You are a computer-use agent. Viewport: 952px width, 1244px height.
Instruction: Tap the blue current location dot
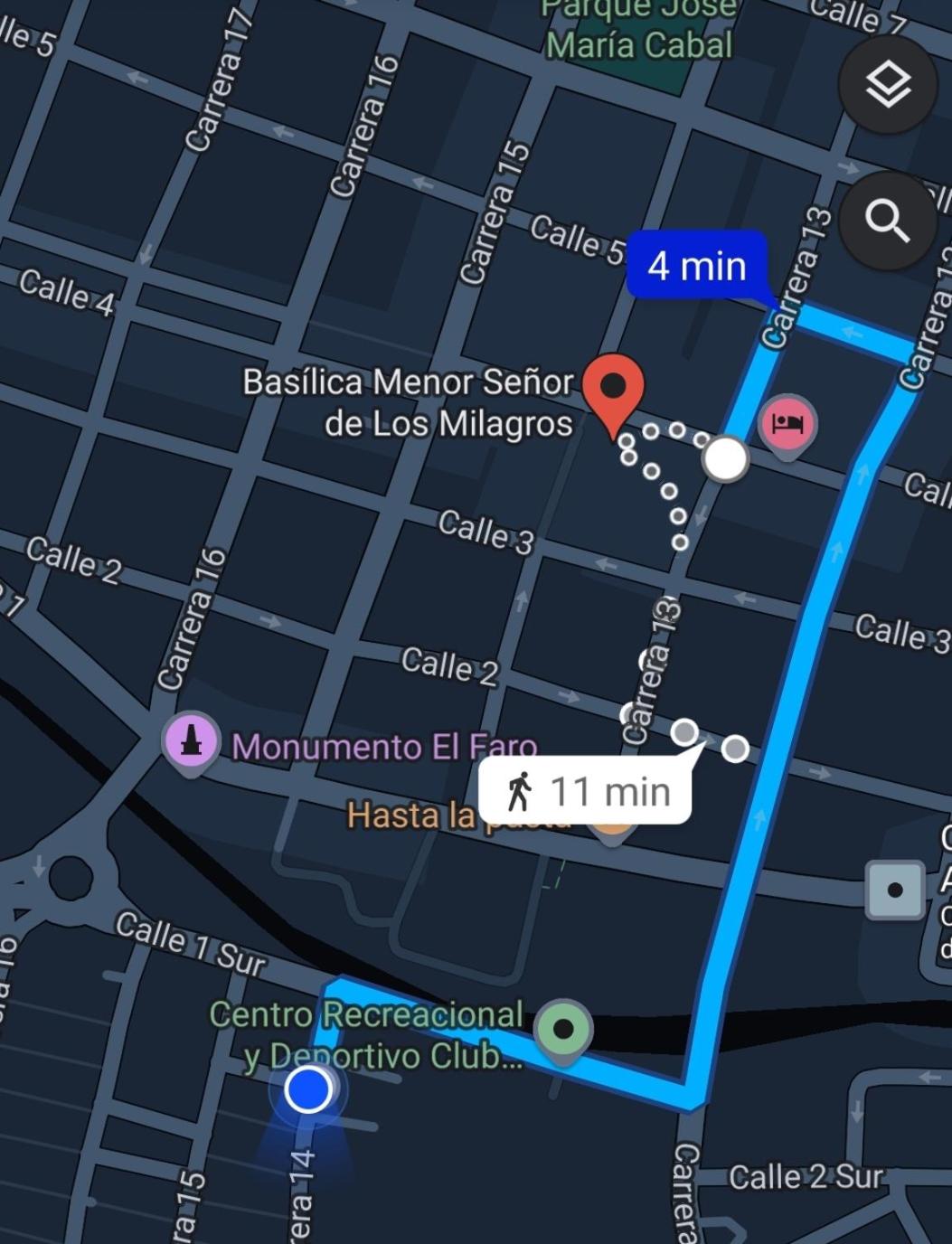point(308,1089)
